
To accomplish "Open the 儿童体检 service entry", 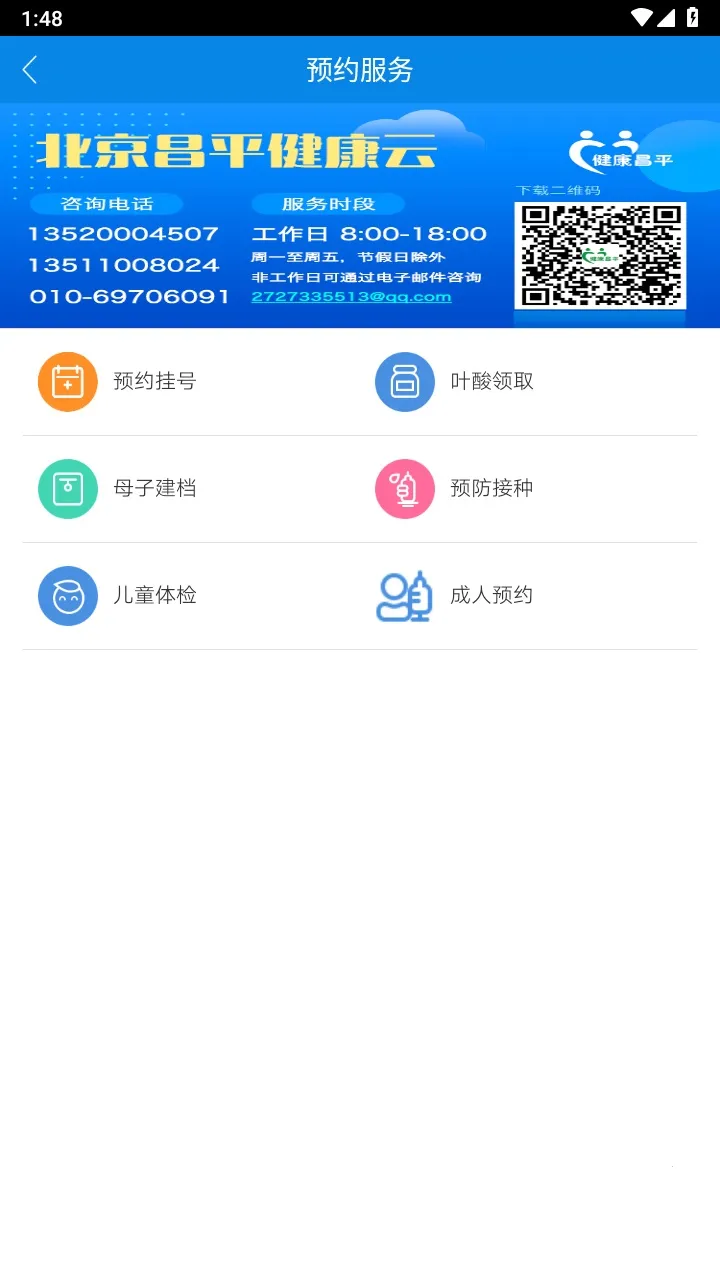I will tap(155, 595).
